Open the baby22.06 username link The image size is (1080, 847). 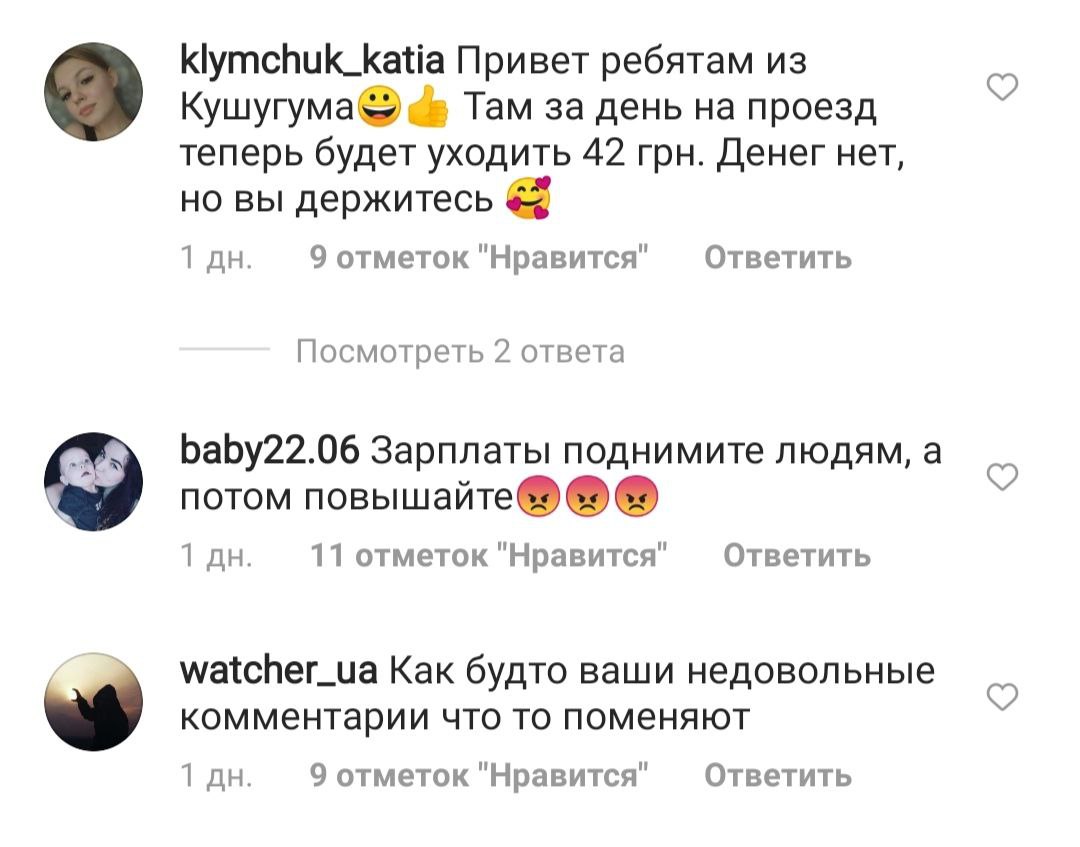[x=269, y=452]
